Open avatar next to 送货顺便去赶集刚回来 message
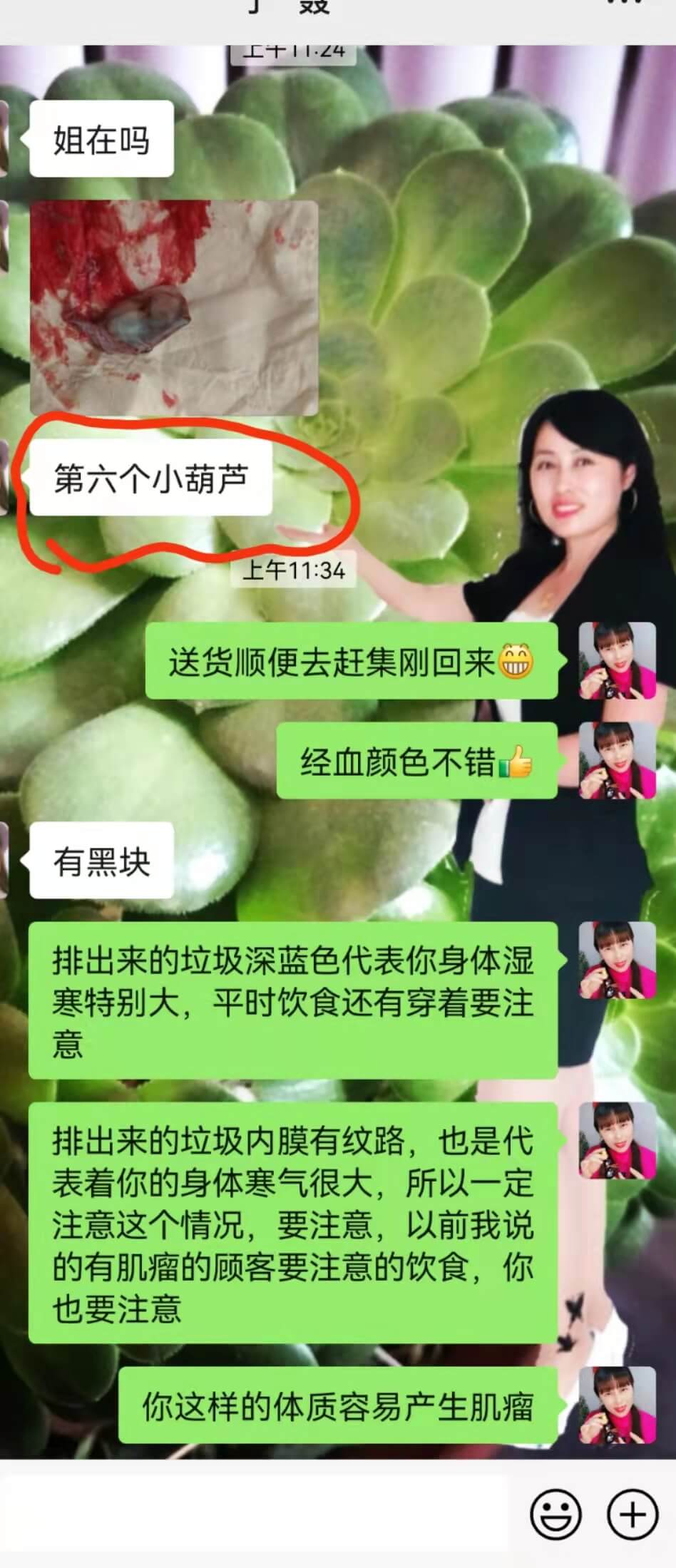This screenshot has width=676, height=1568. click(x=617, y=661)
